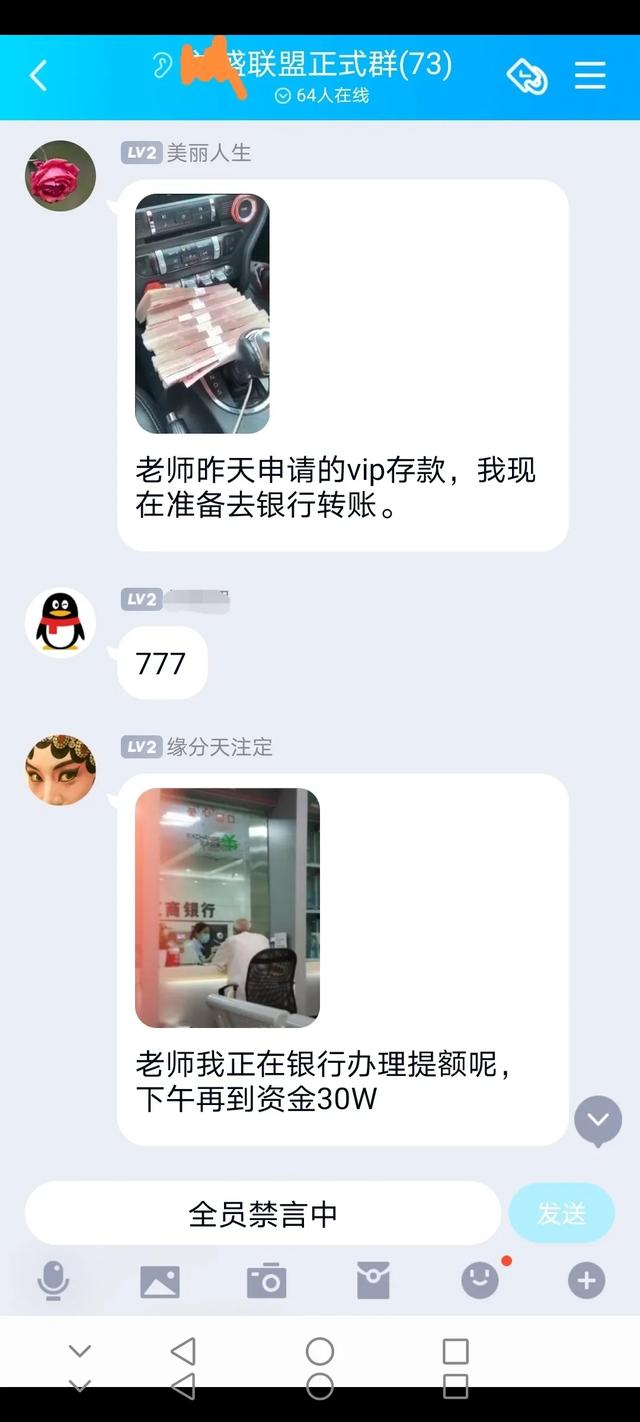Tap the 发送 send button
This screenshot has height=1422, width=640.
tap(561, 1214)
